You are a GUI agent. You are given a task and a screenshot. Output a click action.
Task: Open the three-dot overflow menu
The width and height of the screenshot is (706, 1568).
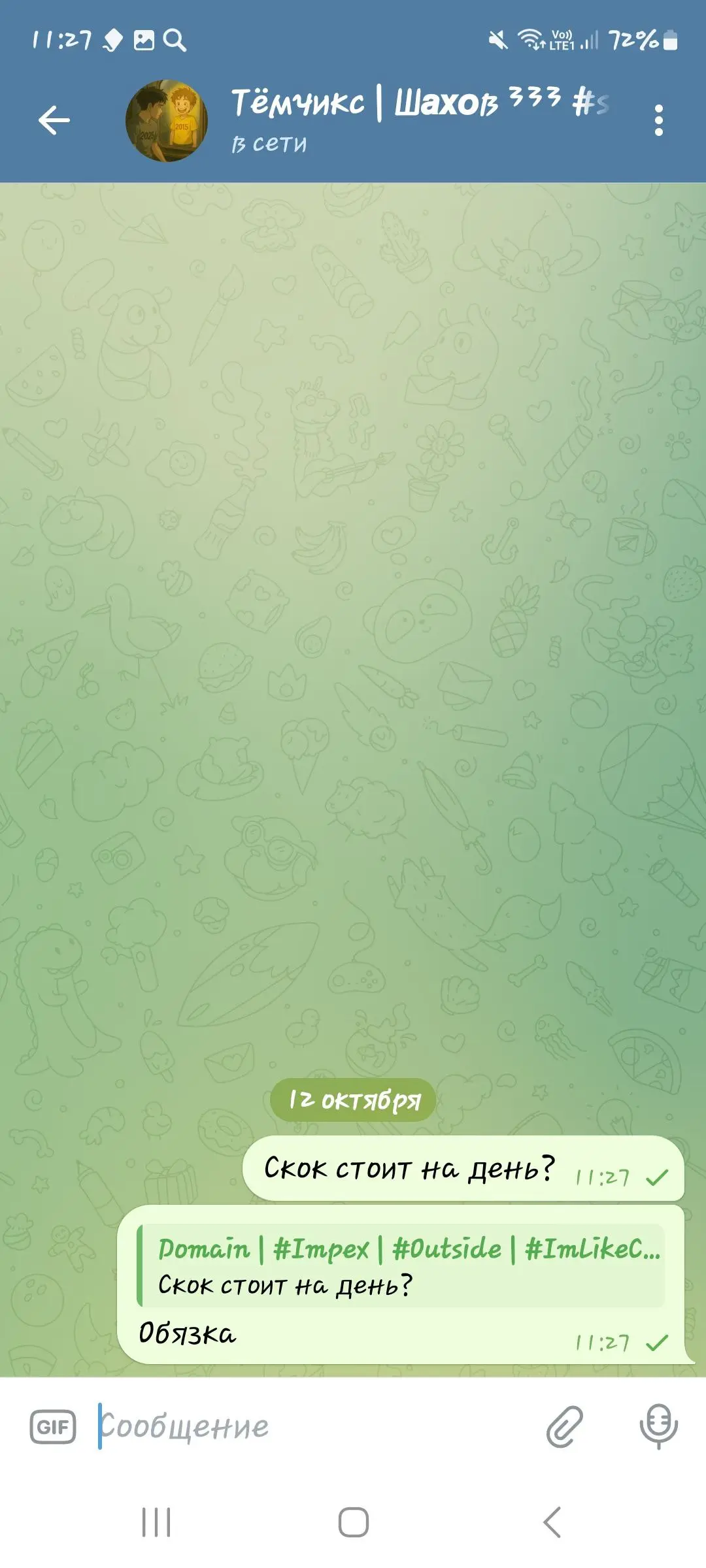click(658, 120)
